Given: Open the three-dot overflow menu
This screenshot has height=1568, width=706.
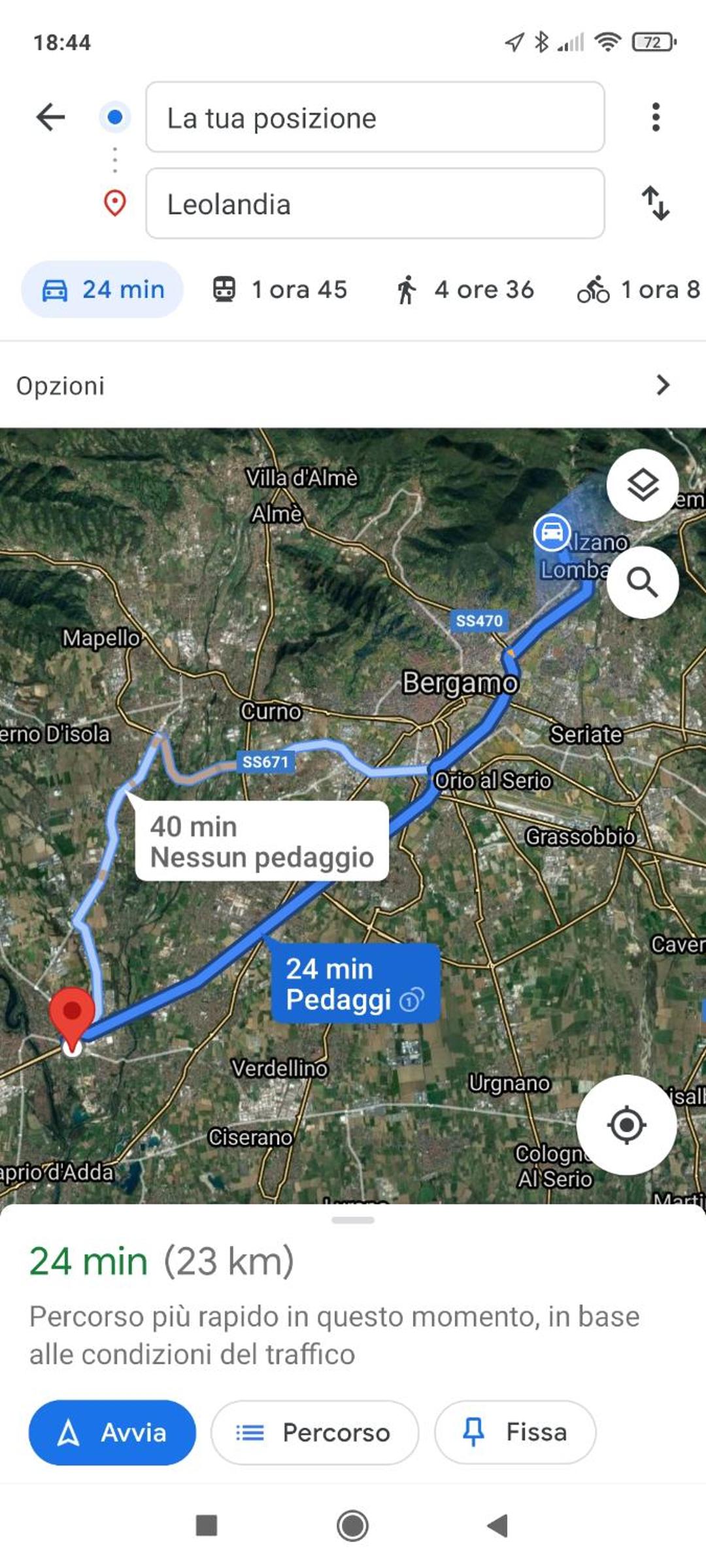Looking at the screenshot, I should (656, 118).
